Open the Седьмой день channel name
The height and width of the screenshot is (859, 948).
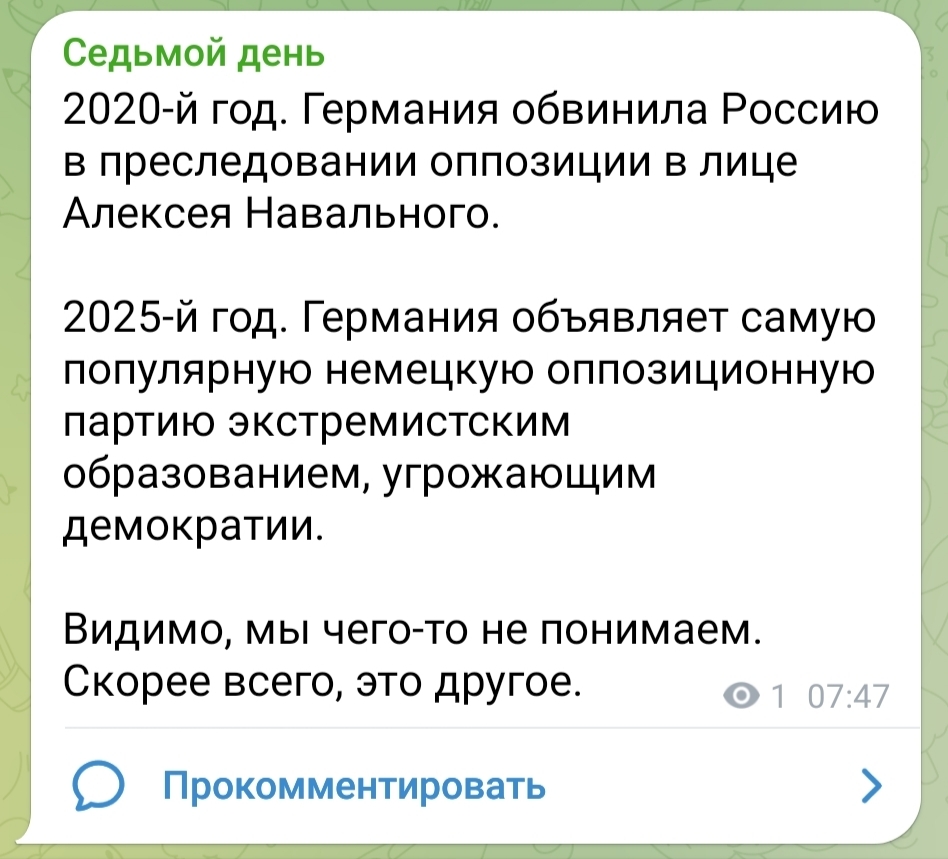coord(194,55)
